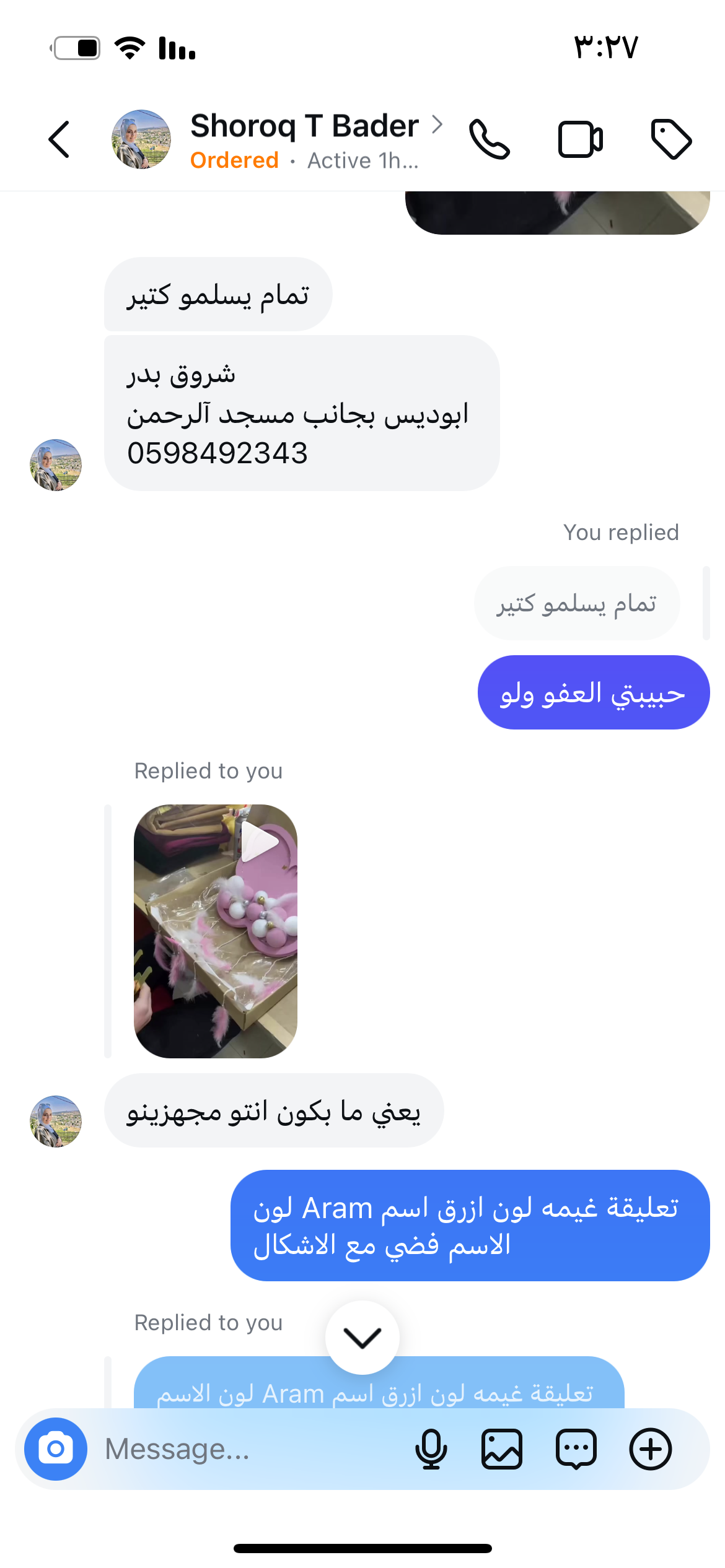Screen dimensions: 725x1568
Task: Focus the Message text field
Action: pyautogui.click(x=248, y=1449)
